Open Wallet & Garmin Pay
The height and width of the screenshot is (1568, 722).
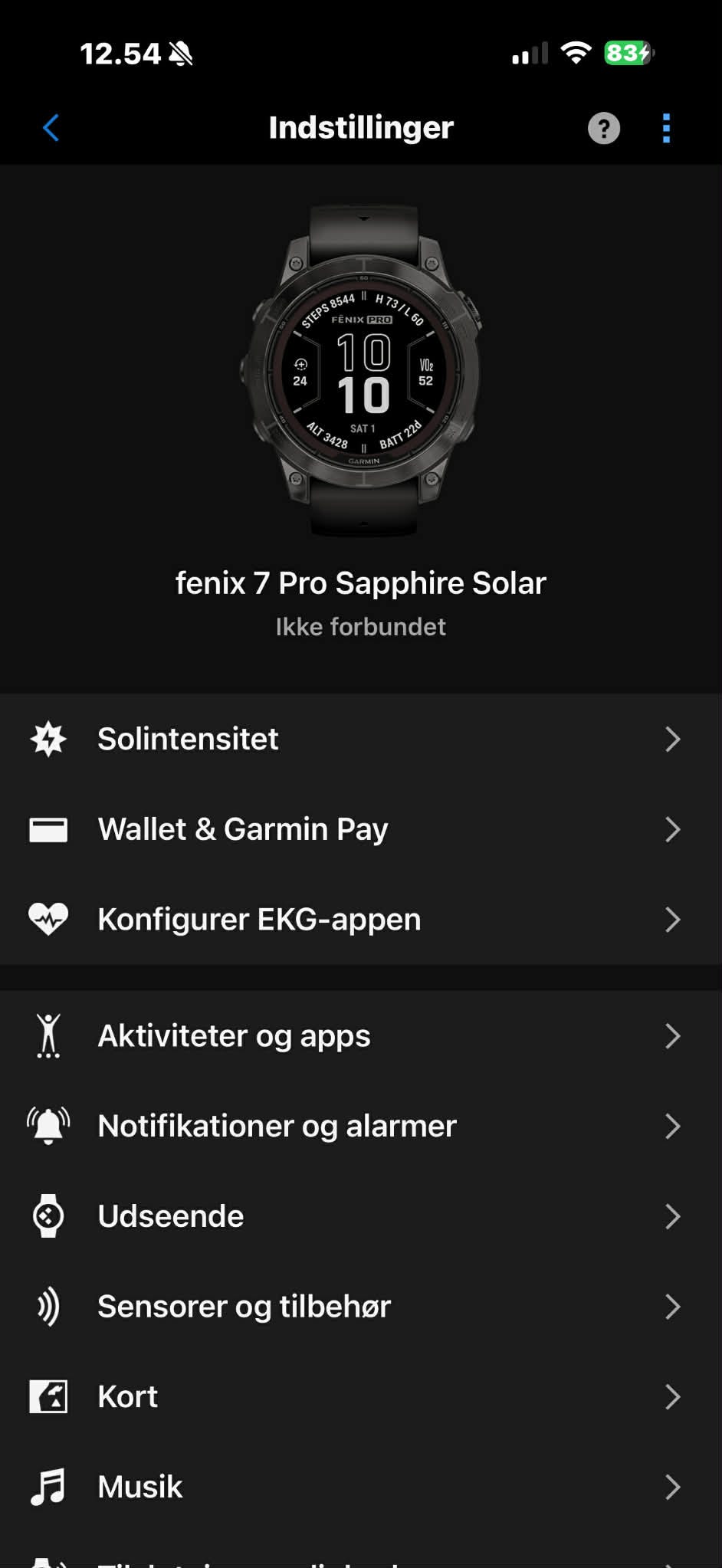pyautogui.click(x=360, y=829)
